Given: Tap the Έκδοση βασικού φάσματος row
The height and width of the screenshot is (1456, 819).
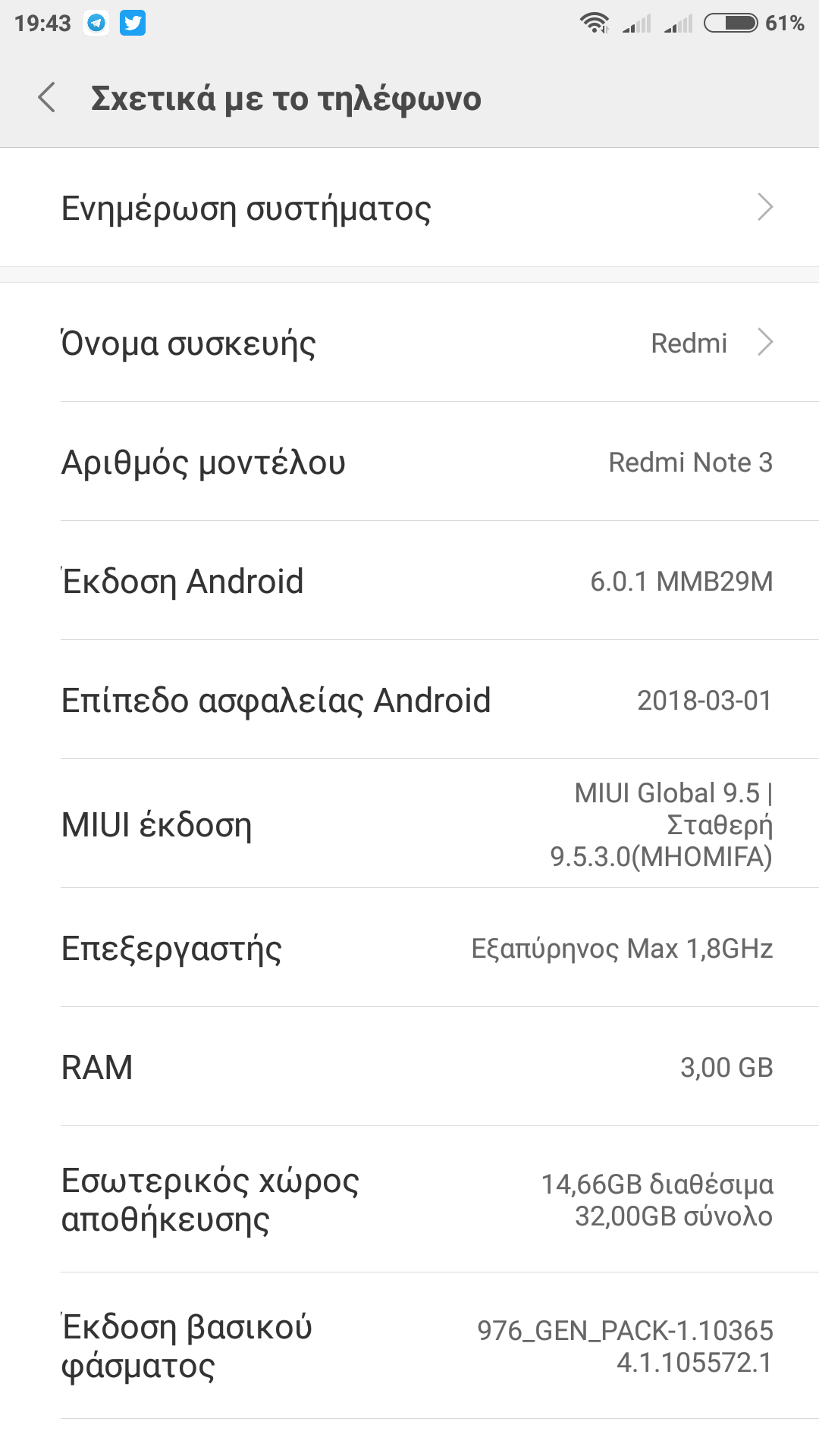Looking at the screenshot, I should pyautogui.click(x=409, y=1346).
